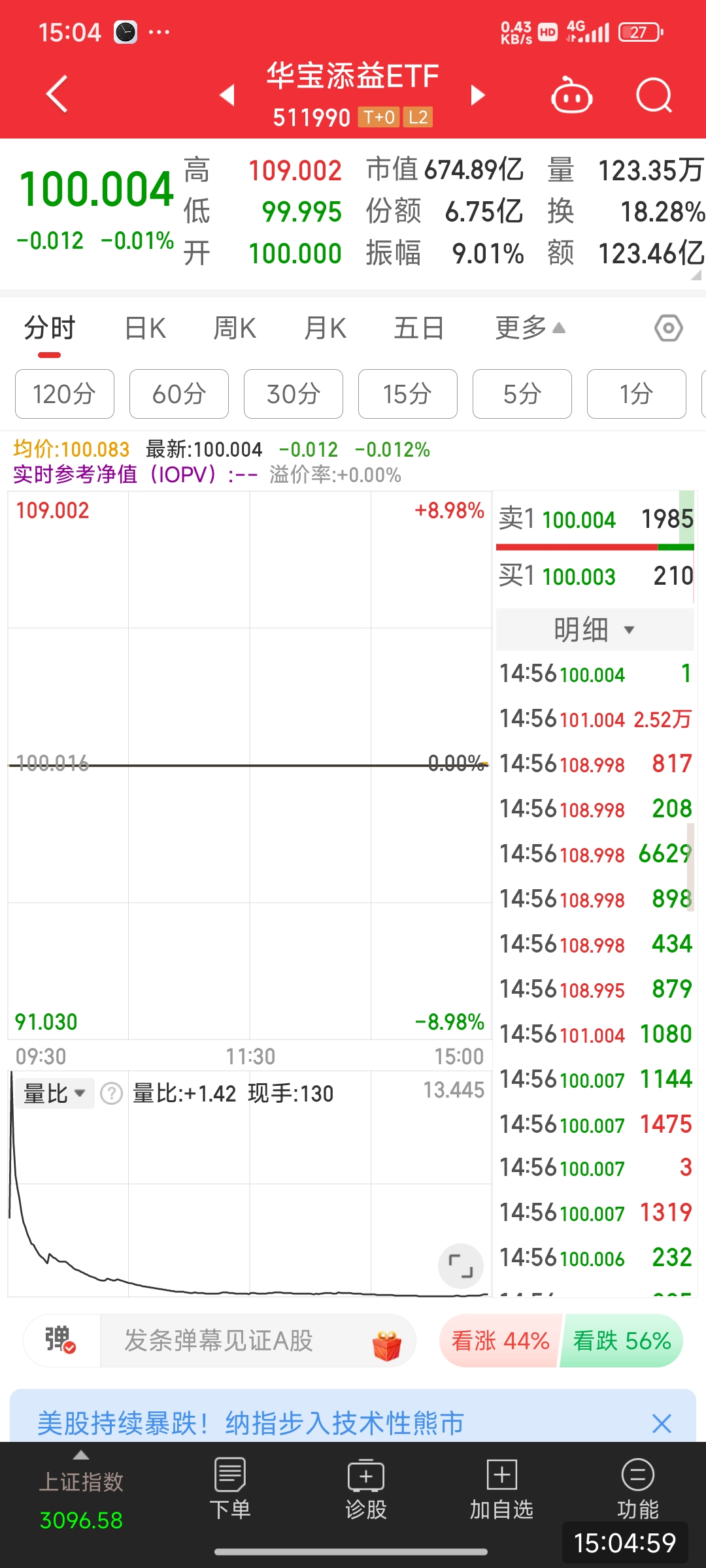This screenshot has width=706, height=1568.
Task: Switch to the previous stock arrow
Action: (227, 95)
